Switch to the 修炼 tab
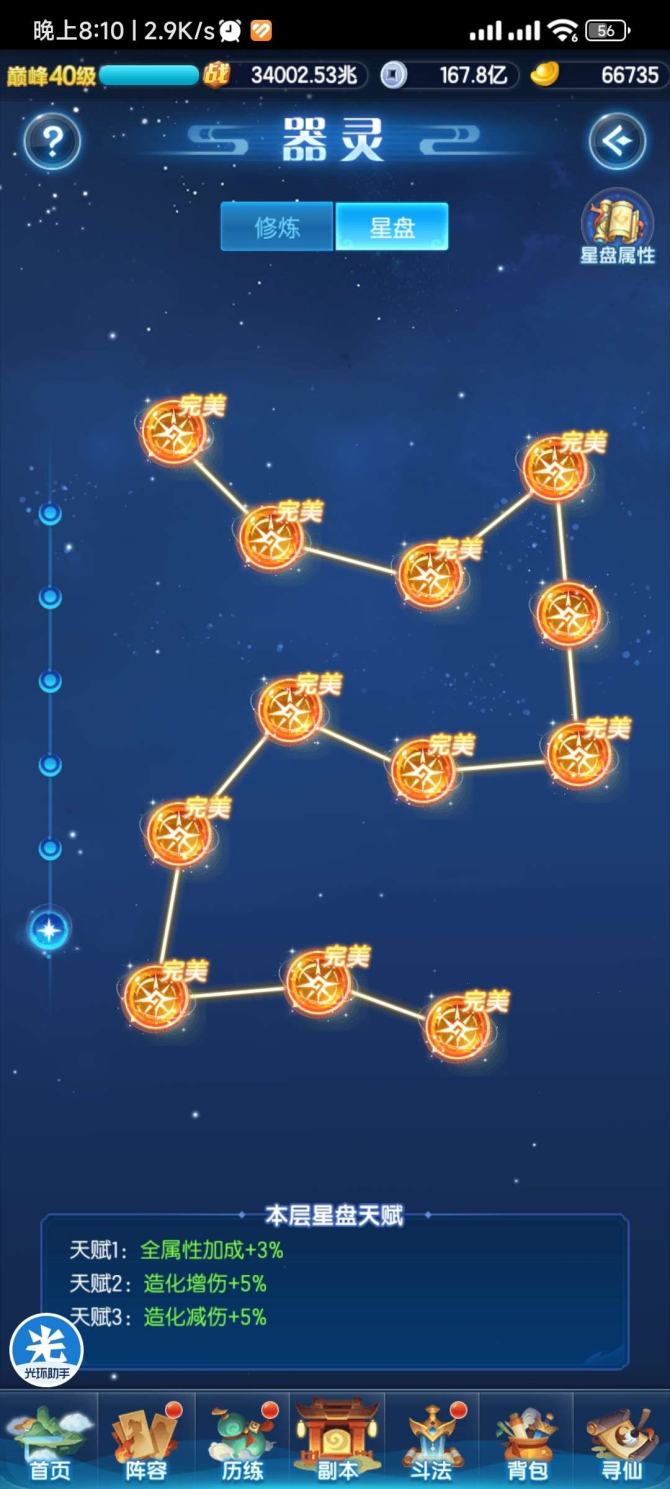Viewport: 670px width, 1489px height. pos(277,227)
